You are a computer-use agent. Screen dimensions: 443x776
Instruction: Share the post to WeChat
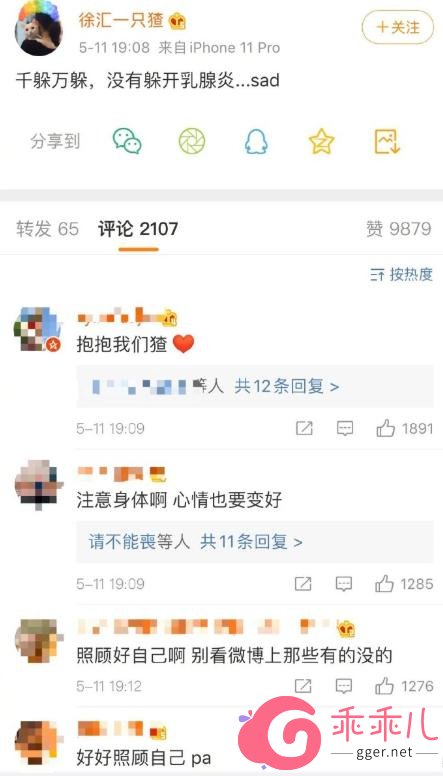(127, 141)
